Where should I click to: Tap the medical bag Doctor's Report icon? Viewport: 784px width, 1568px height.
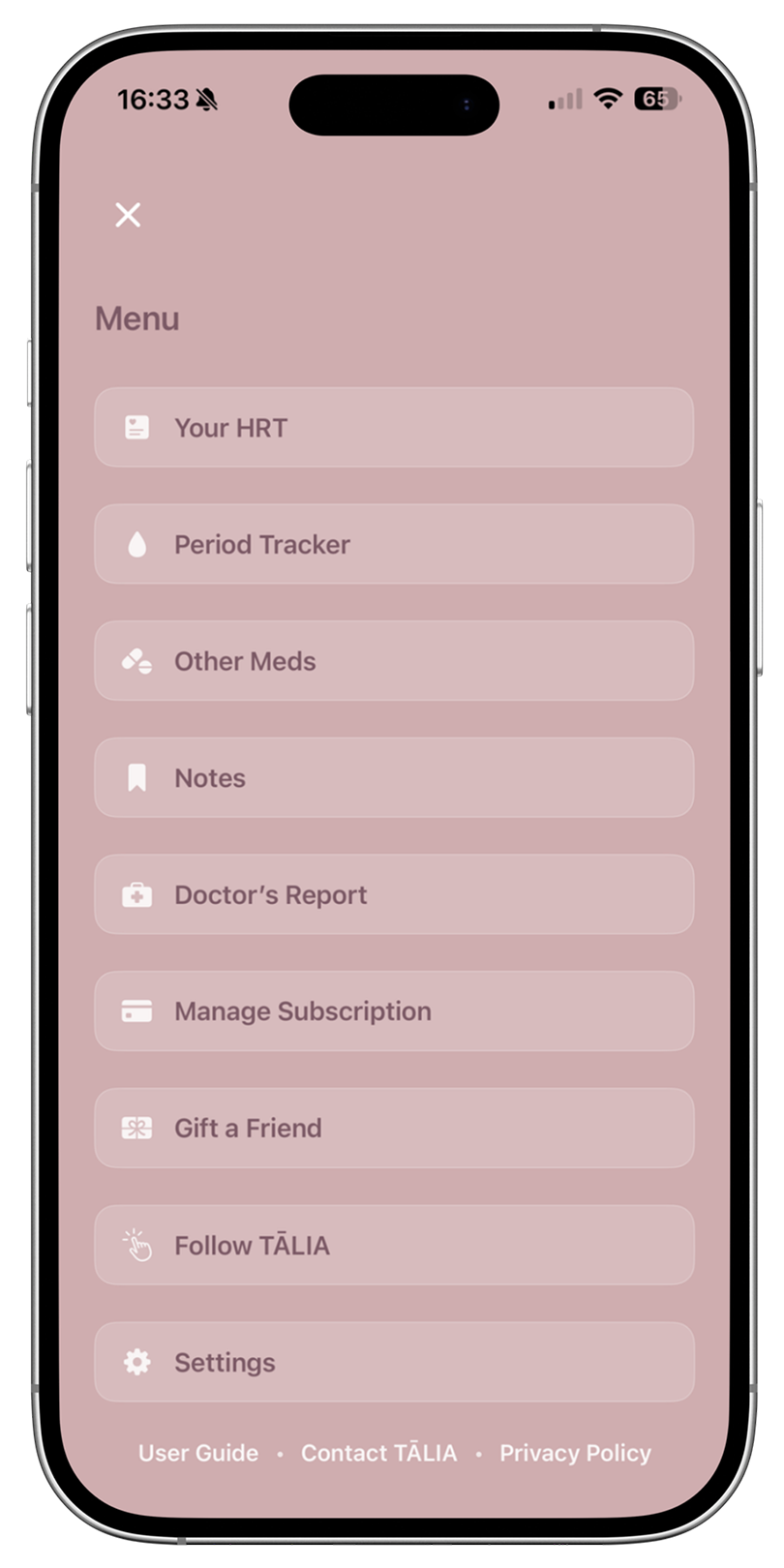point(138,894)
